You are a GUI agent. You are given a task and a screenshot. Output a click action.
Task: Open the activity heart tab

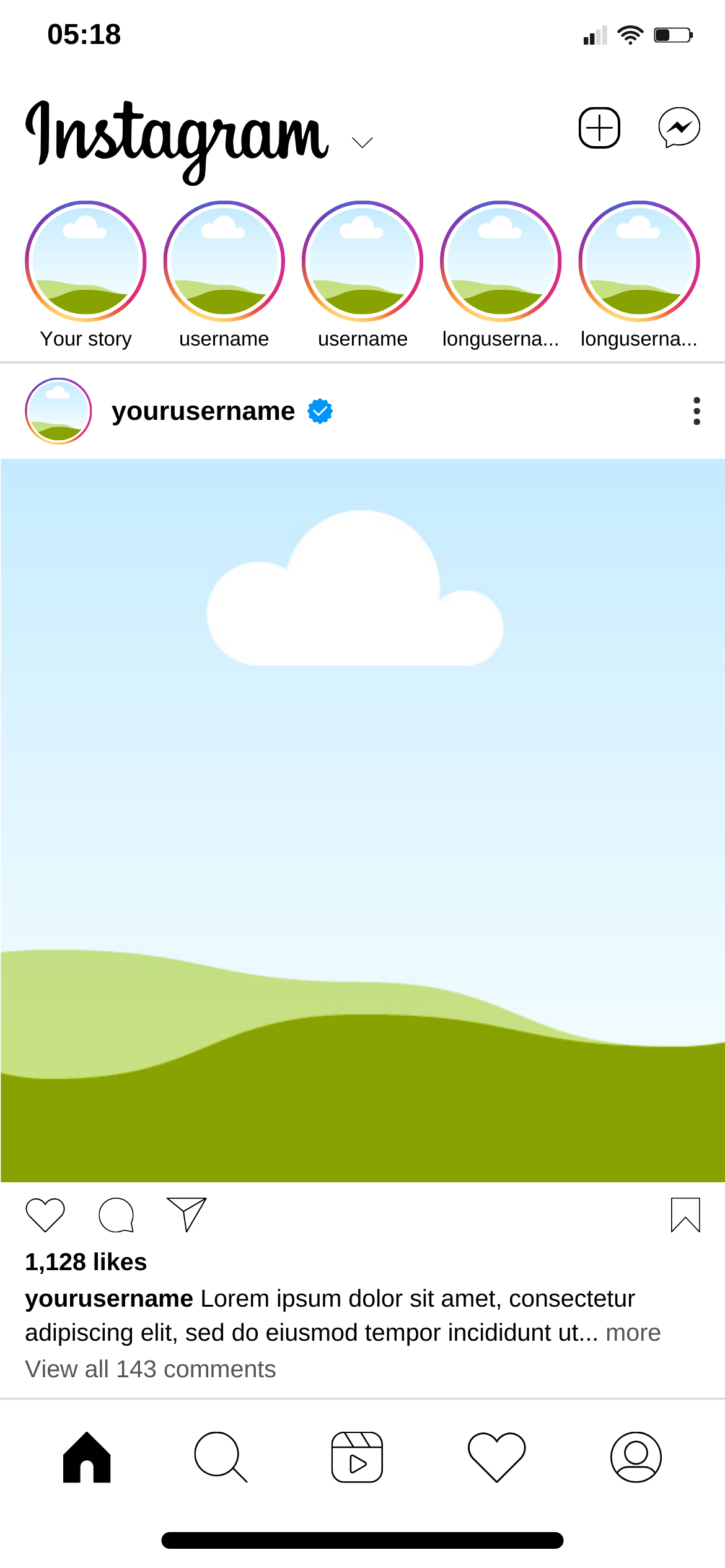pos(496,1457)
